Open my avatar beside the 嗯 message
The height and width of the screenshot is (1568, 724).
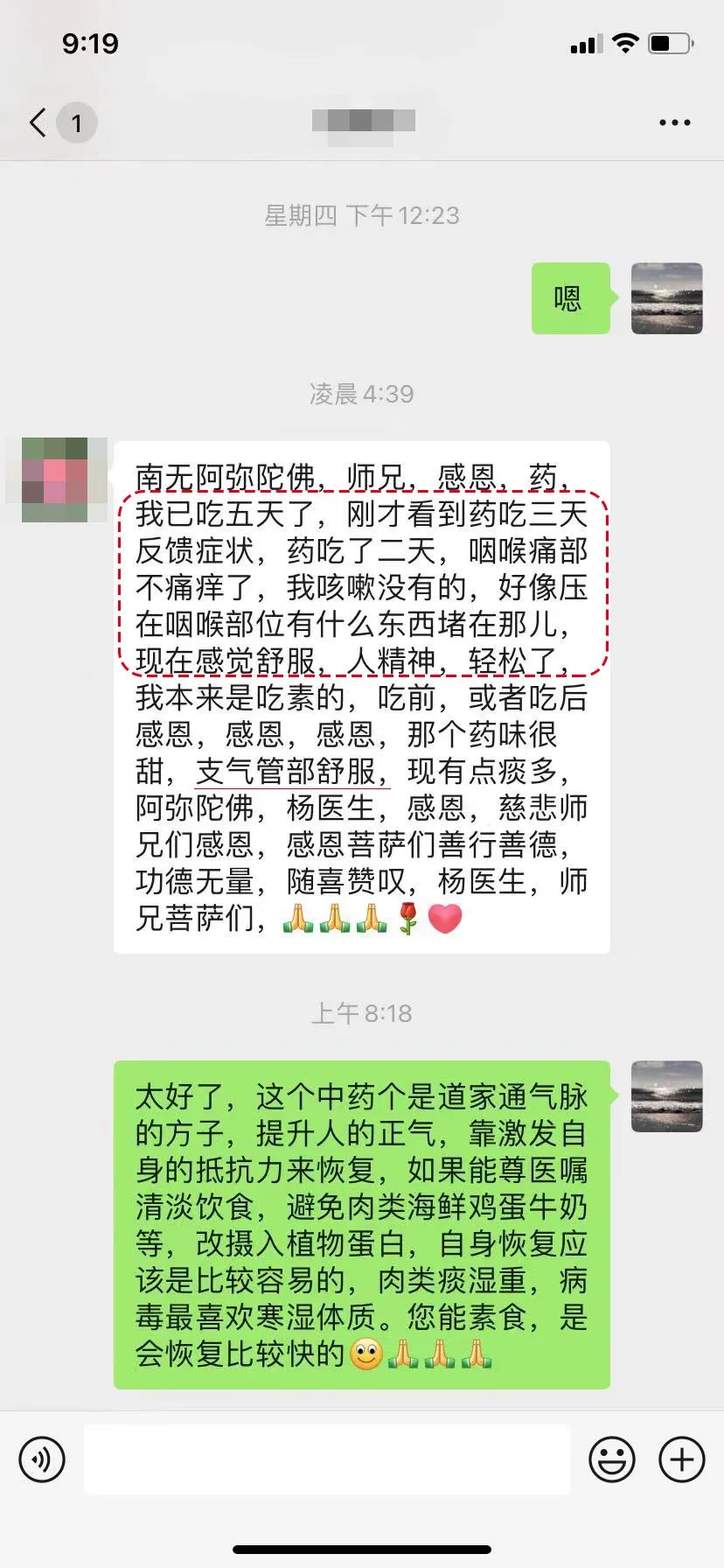tap(666, 298)
